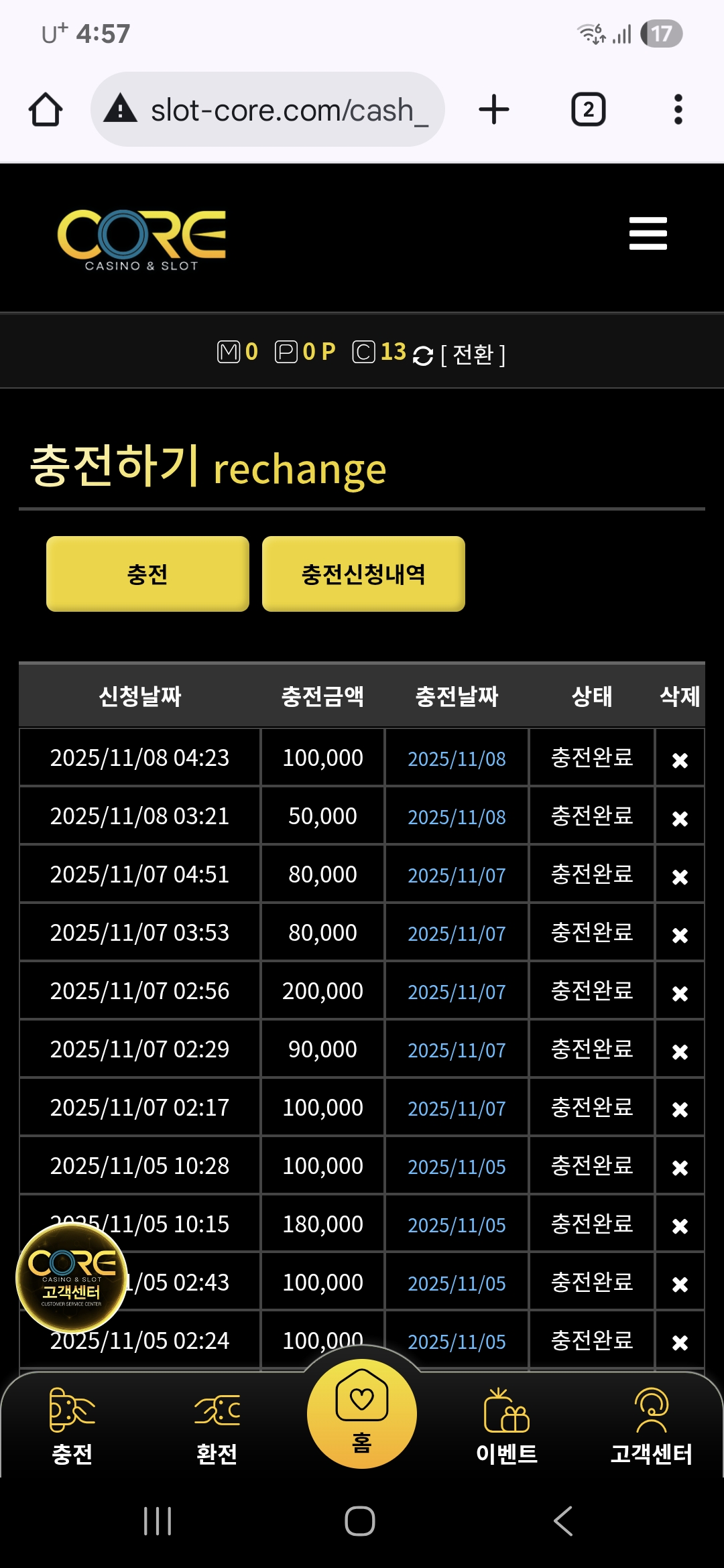The image size is (724, 1568).
Task: Open the site hamburger menu
Action: pyautogui.click(x=648, y=233)
